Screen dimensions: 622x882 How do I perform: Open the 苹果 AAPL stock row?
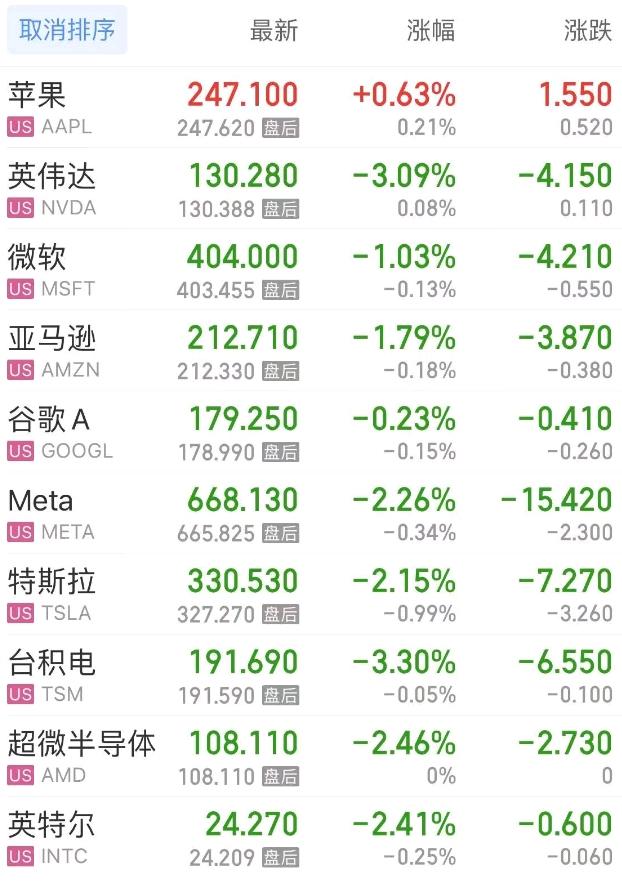pos(311,108)
